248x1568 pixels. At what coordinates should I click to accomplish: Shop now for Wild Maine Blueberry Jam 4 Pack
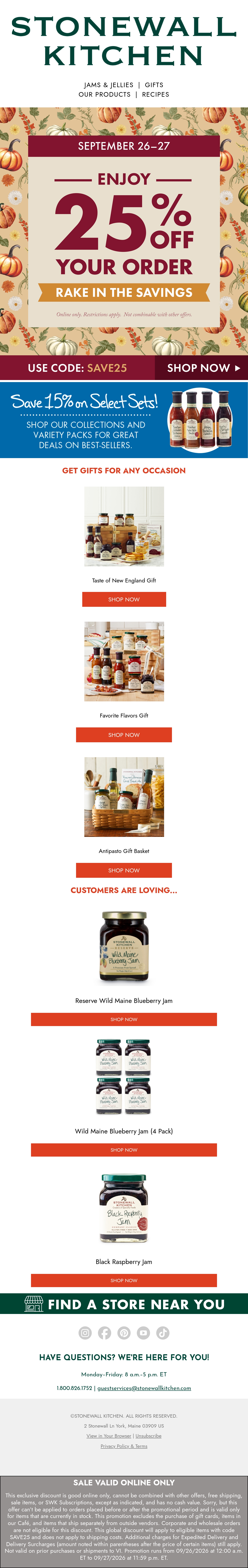[124, 1150]
